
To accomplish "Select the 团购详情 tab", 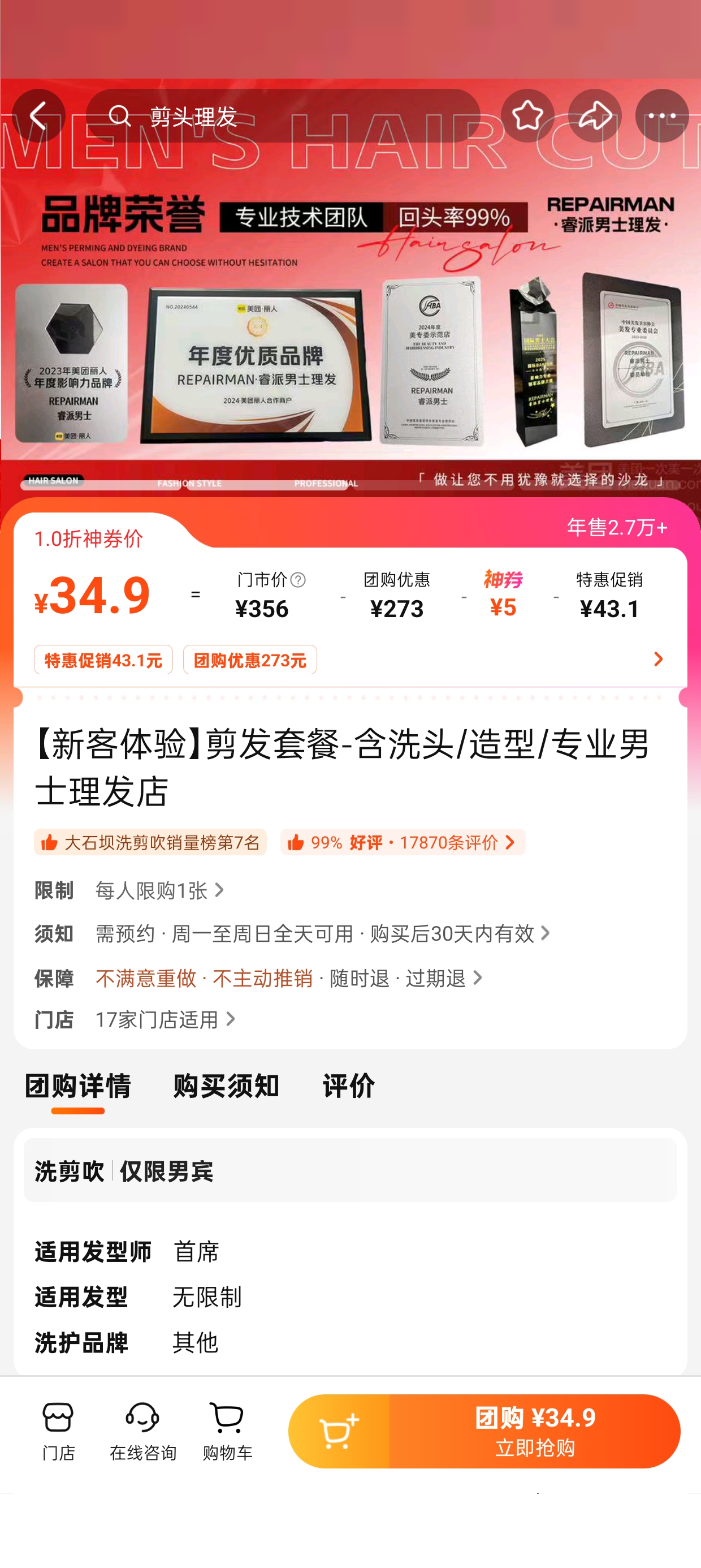I will click(x=78, y=1086).
